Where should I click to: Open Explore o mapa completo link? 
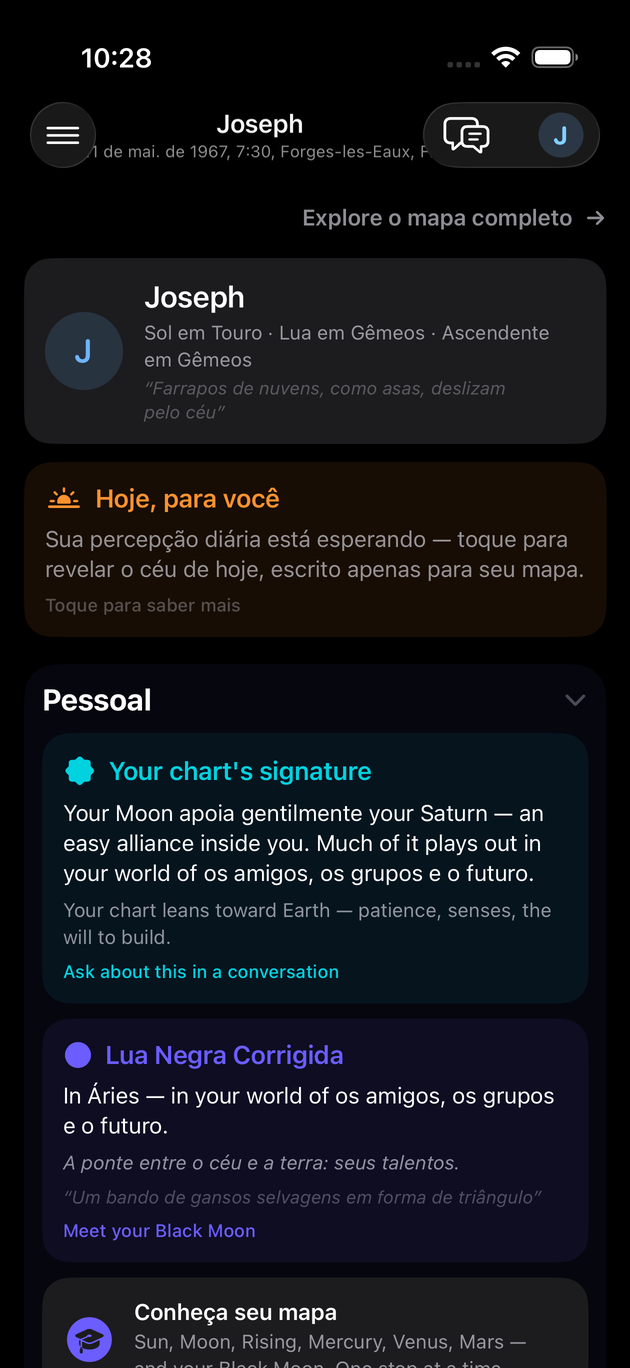pos(453,218)
